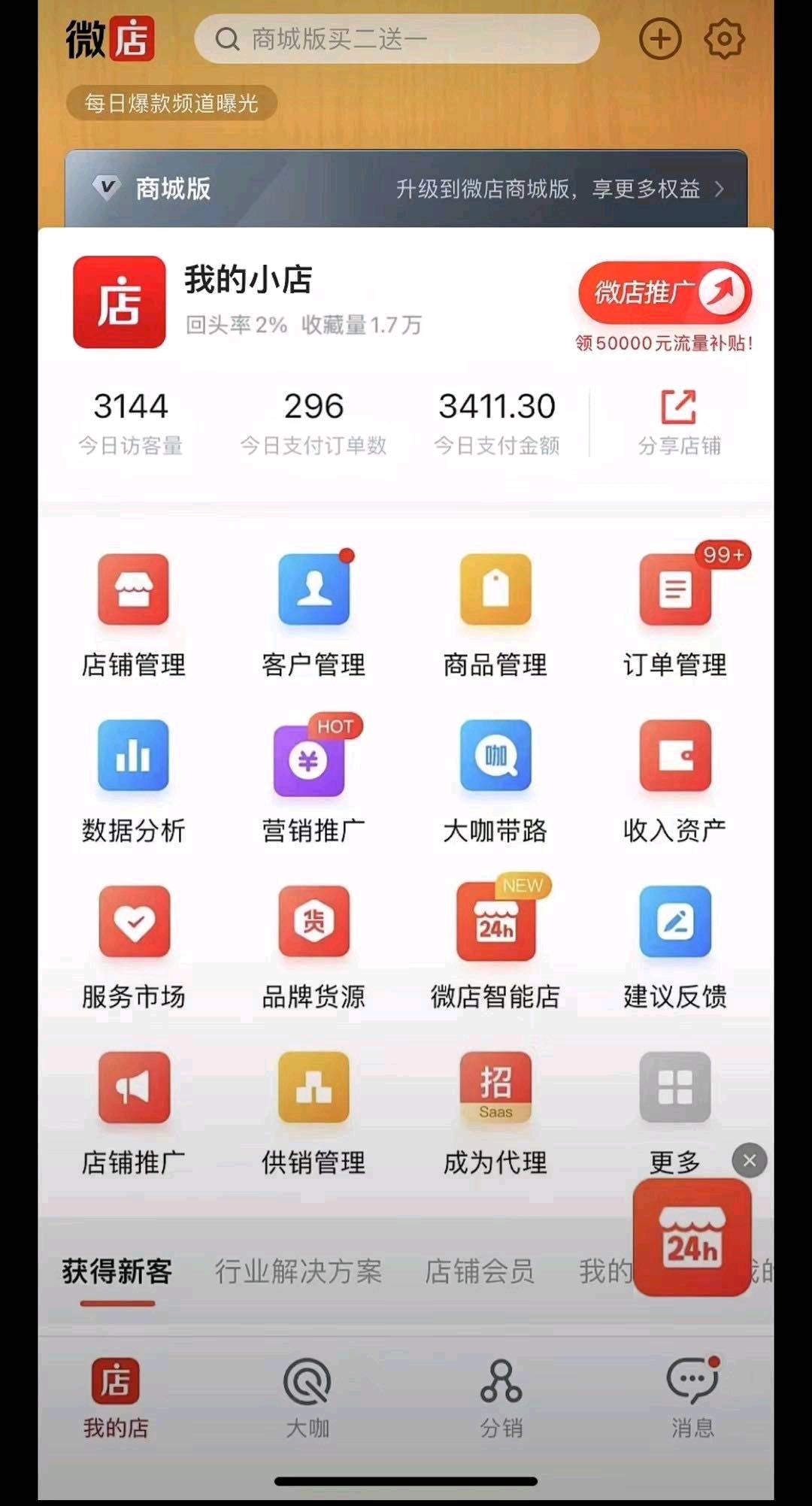This screenshot has width=812, height=1506.
Task: Tap the plus add icon
Action: 660,38
